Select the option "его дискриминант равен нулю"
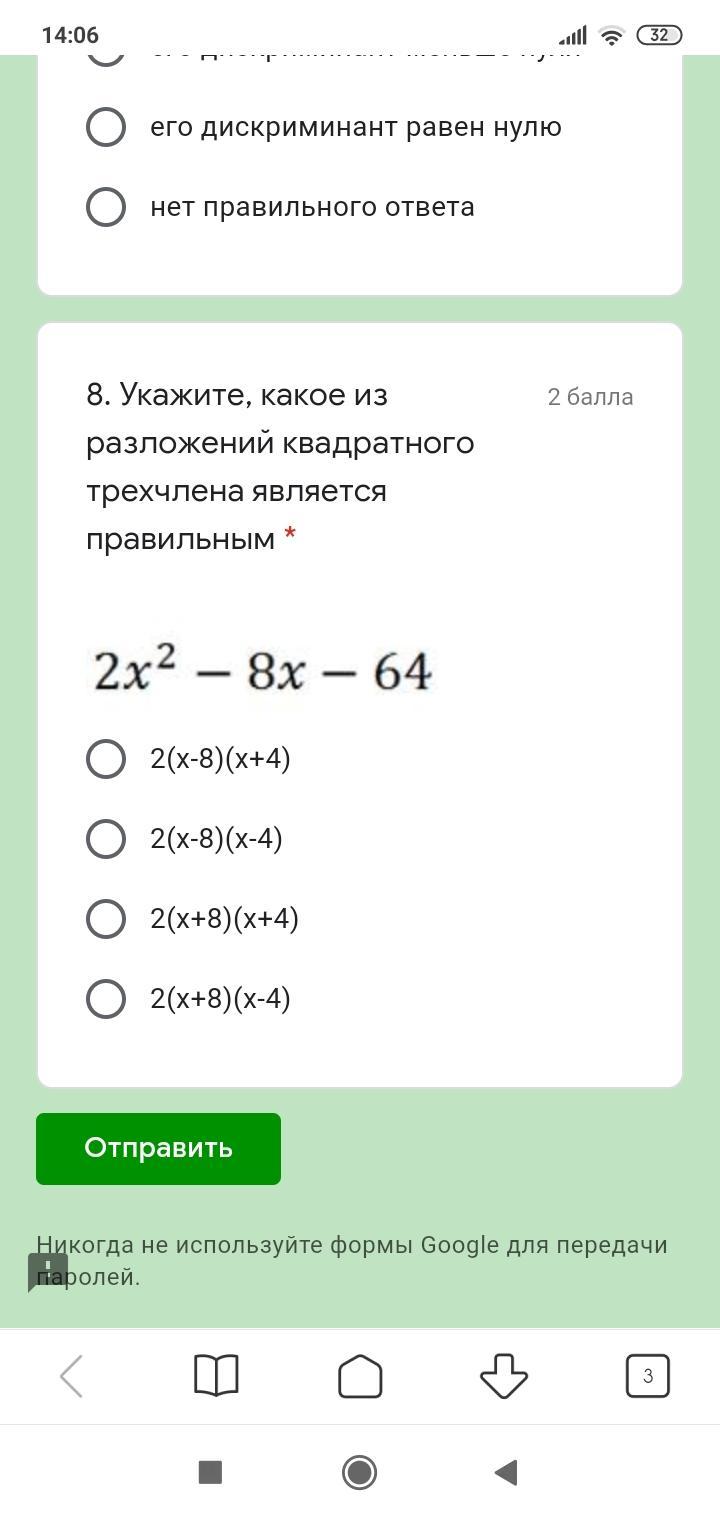The image size is (720, 1520). 106,127
